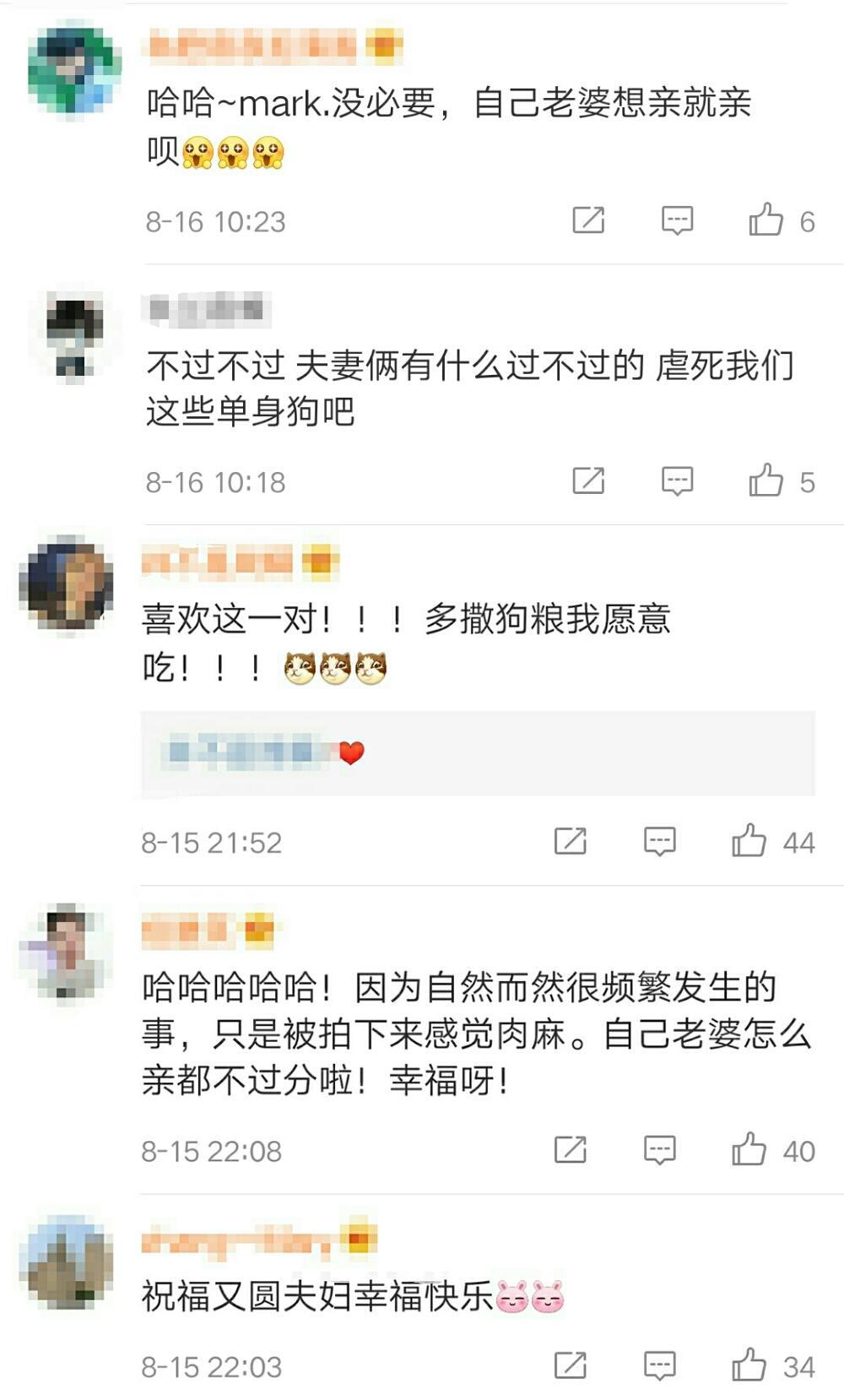Like the 喜欢这一对 comment with 44 likes
The image size is (844, 1400).
pyautogui.click(x=749, y=842)
